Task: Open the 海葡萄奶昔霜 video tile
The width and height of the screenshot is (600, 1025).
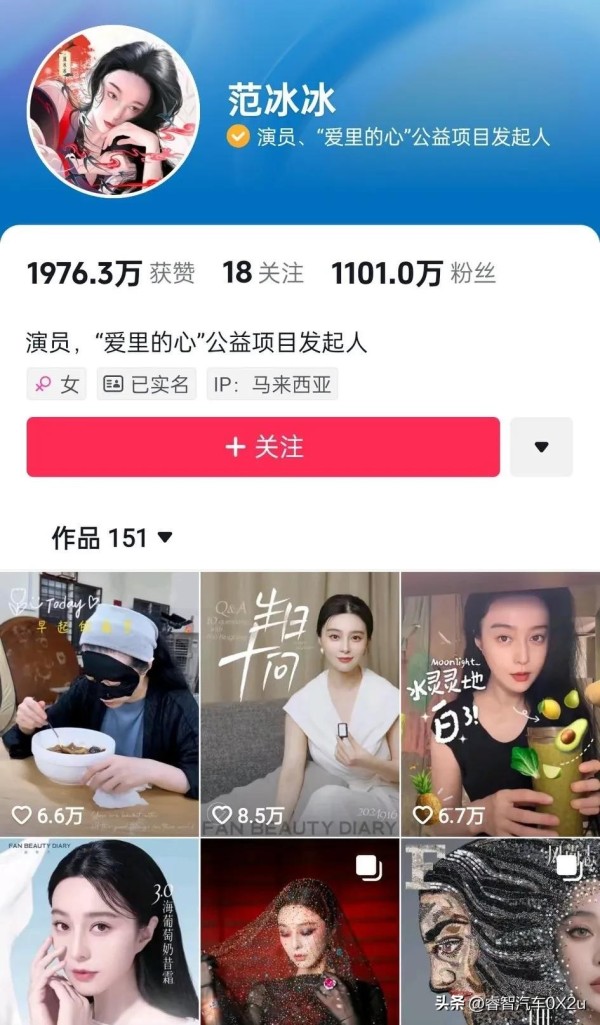Action: (99, 930)
